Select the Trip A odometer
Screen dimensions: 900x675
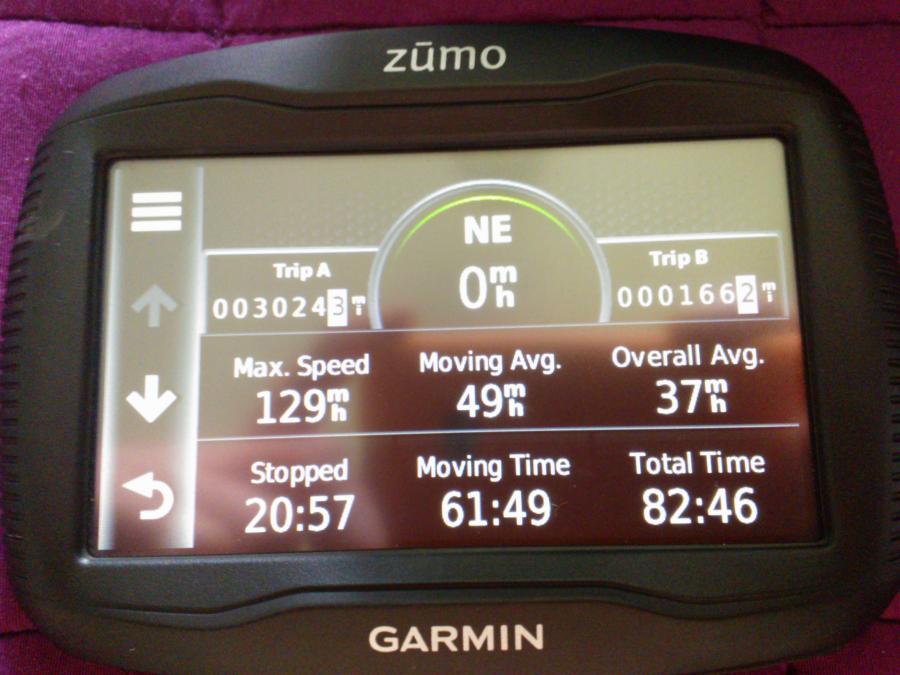(288, 295)
